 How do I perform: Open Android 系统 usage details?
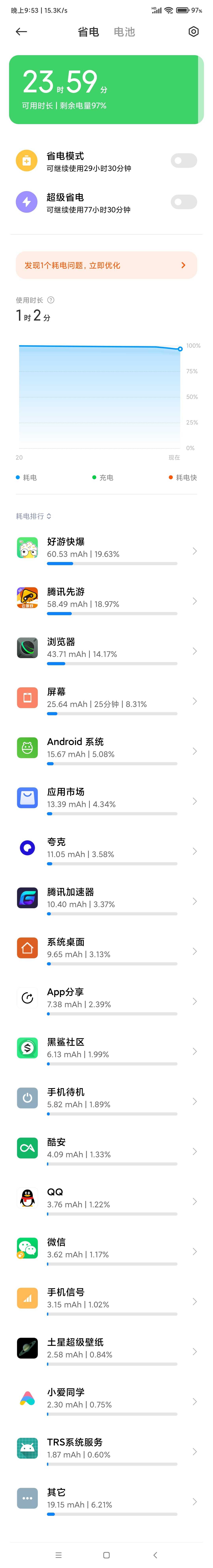click(x=106, y=751)
